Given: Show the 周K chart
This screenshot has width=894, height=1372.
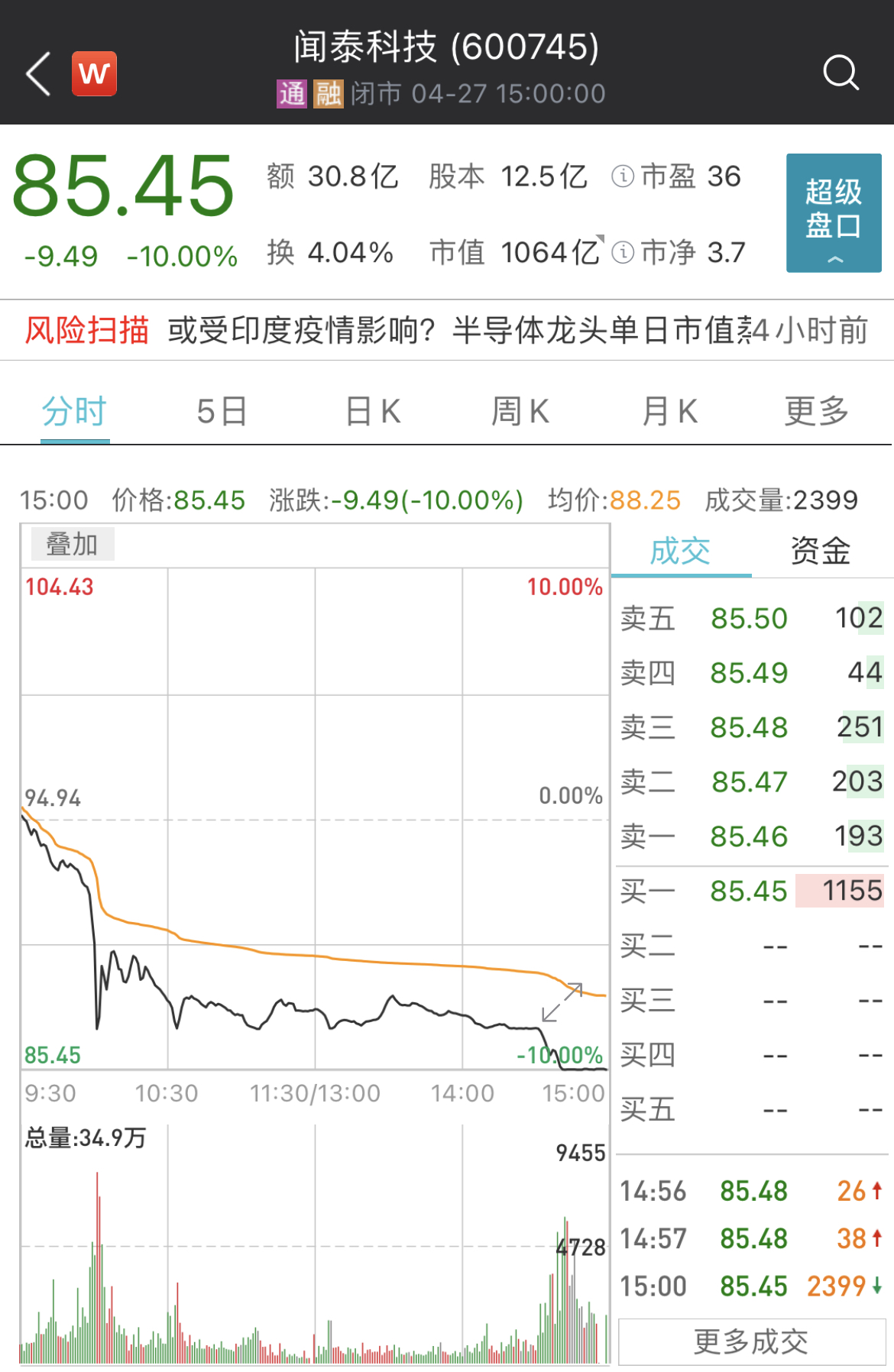Looking at the screenshot, I should point(520,412).
